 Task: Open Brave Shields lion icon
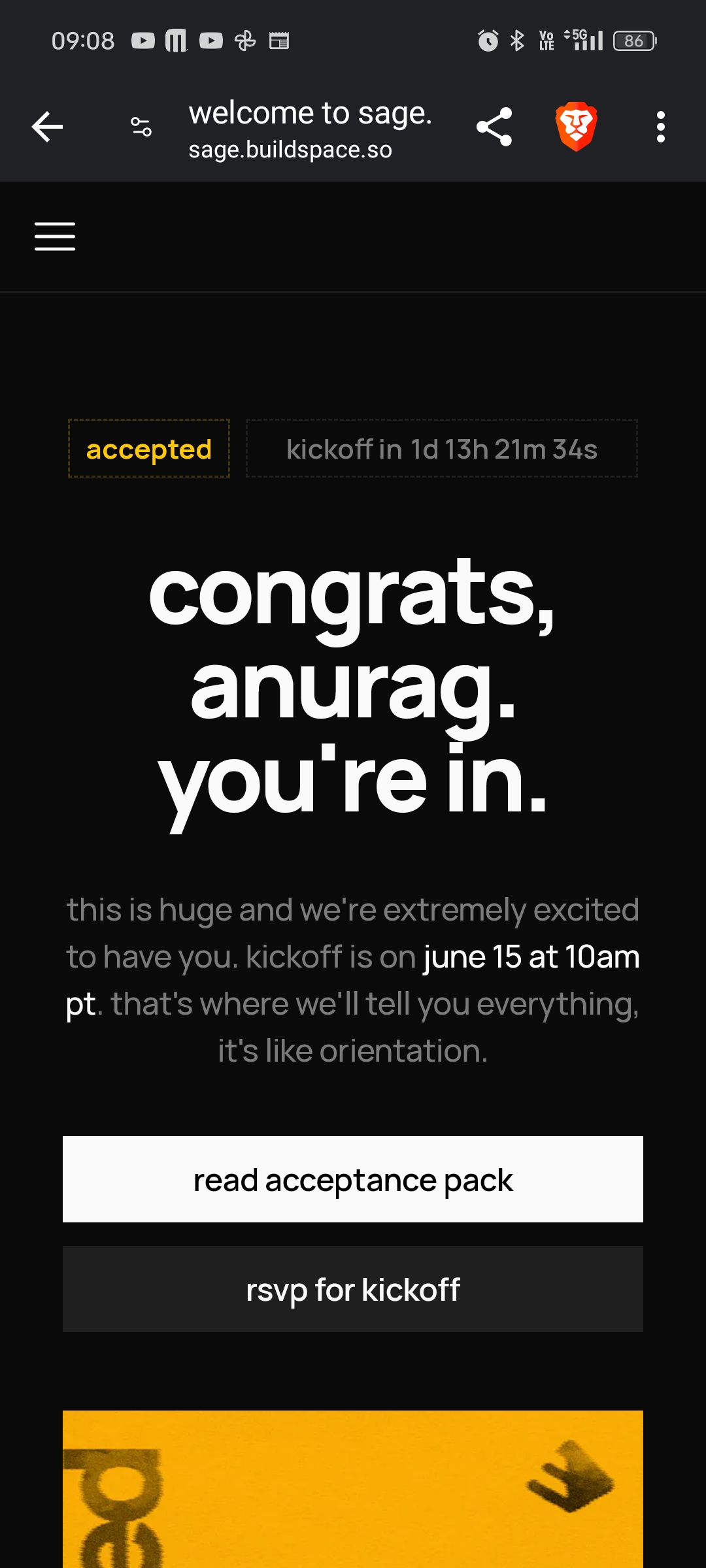[576, 127]
